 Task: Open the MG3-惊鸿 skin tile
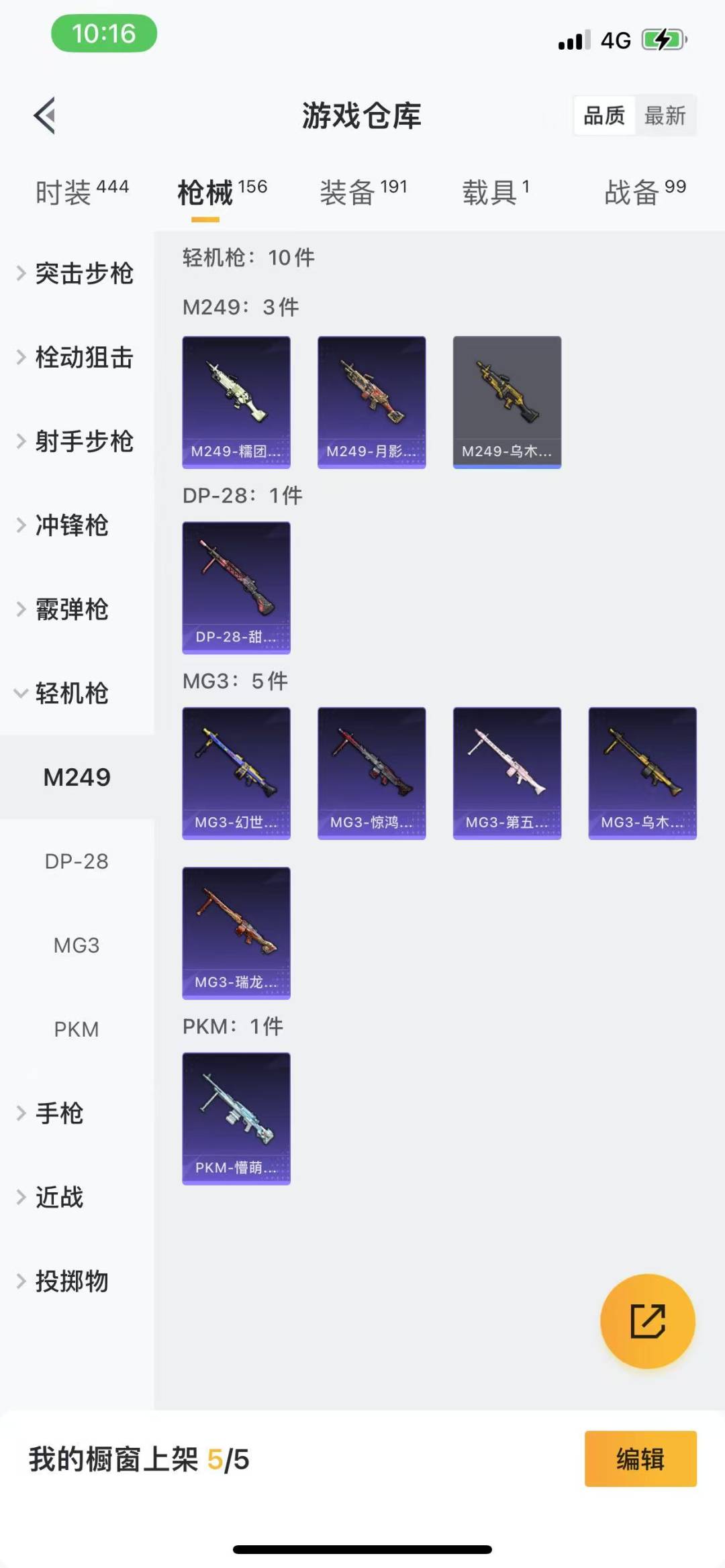[371, 772]
